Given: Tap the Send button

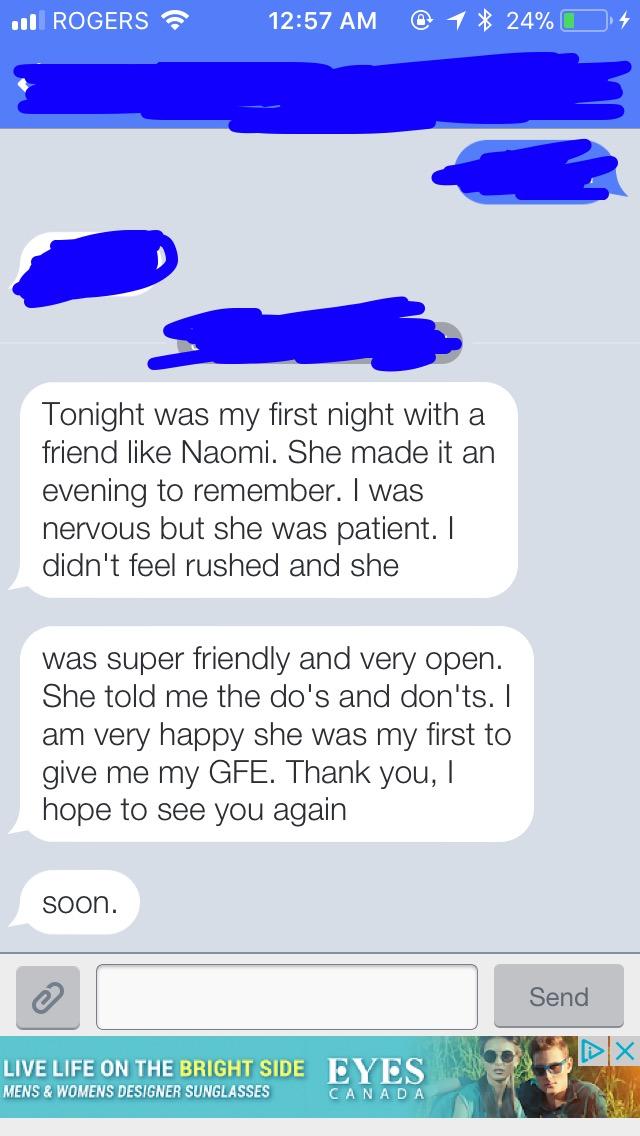Looking at the screenshot, I should [x=559, y=997].
